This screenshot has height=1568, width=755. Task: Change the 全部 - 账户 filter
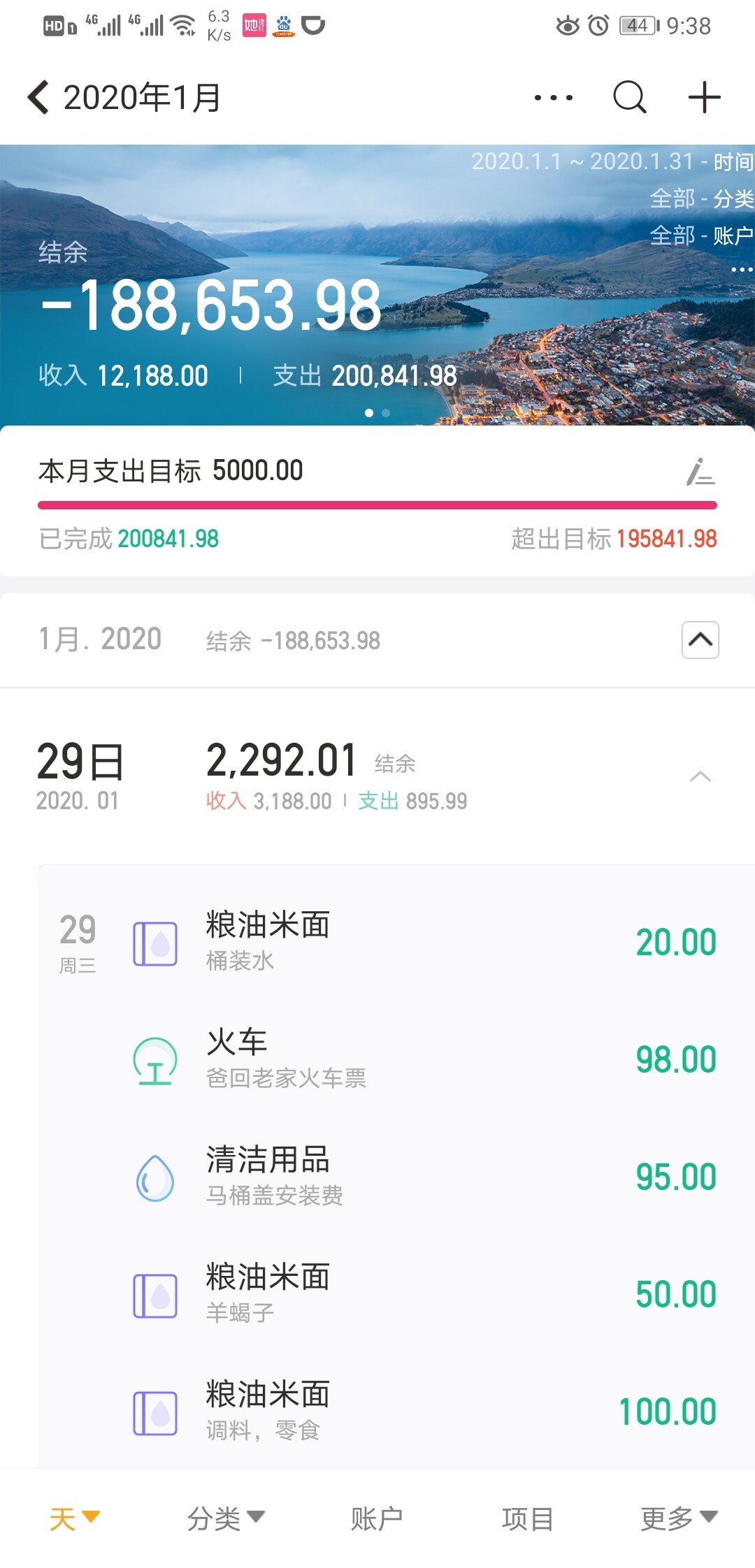click(701, 235)
